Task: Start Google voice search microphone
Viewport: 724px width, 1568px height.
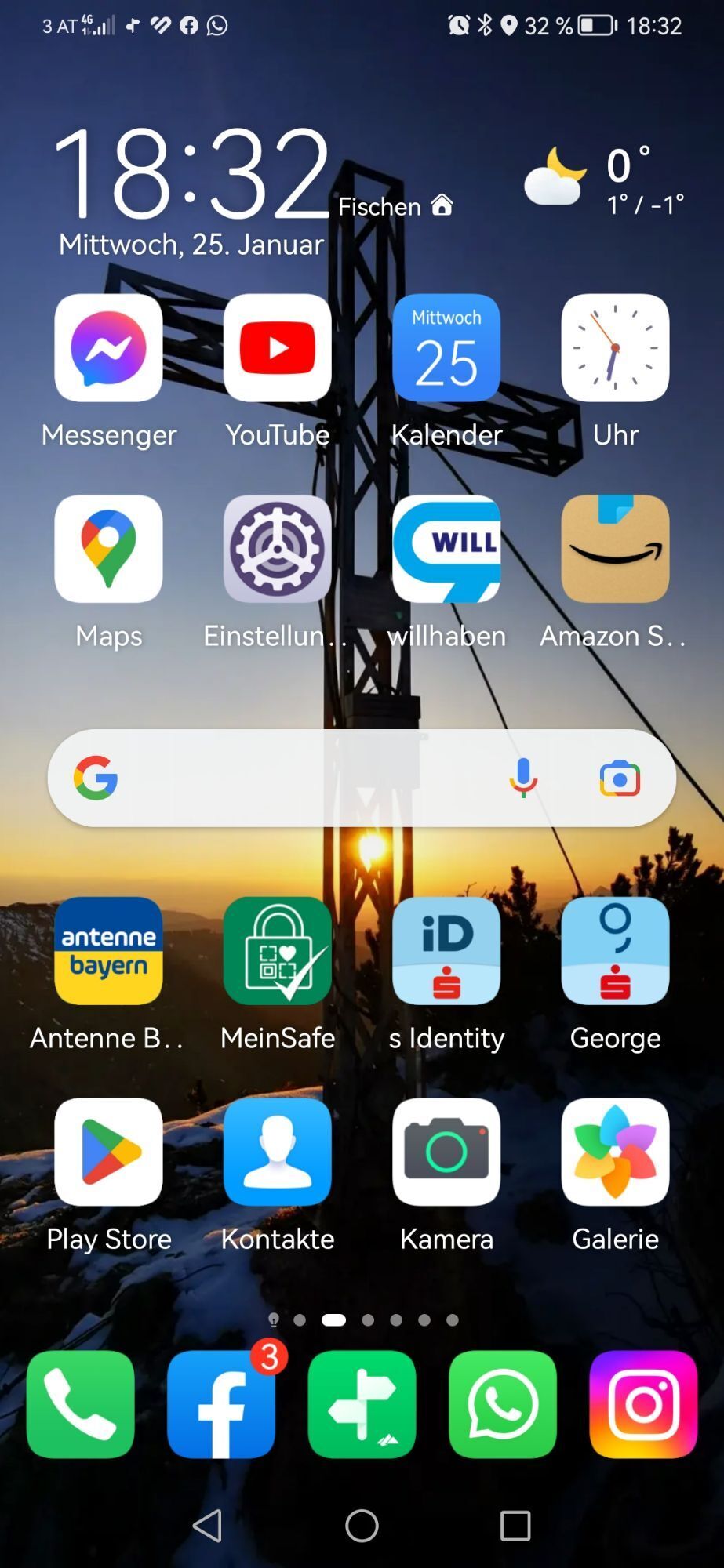Action: 523,779
